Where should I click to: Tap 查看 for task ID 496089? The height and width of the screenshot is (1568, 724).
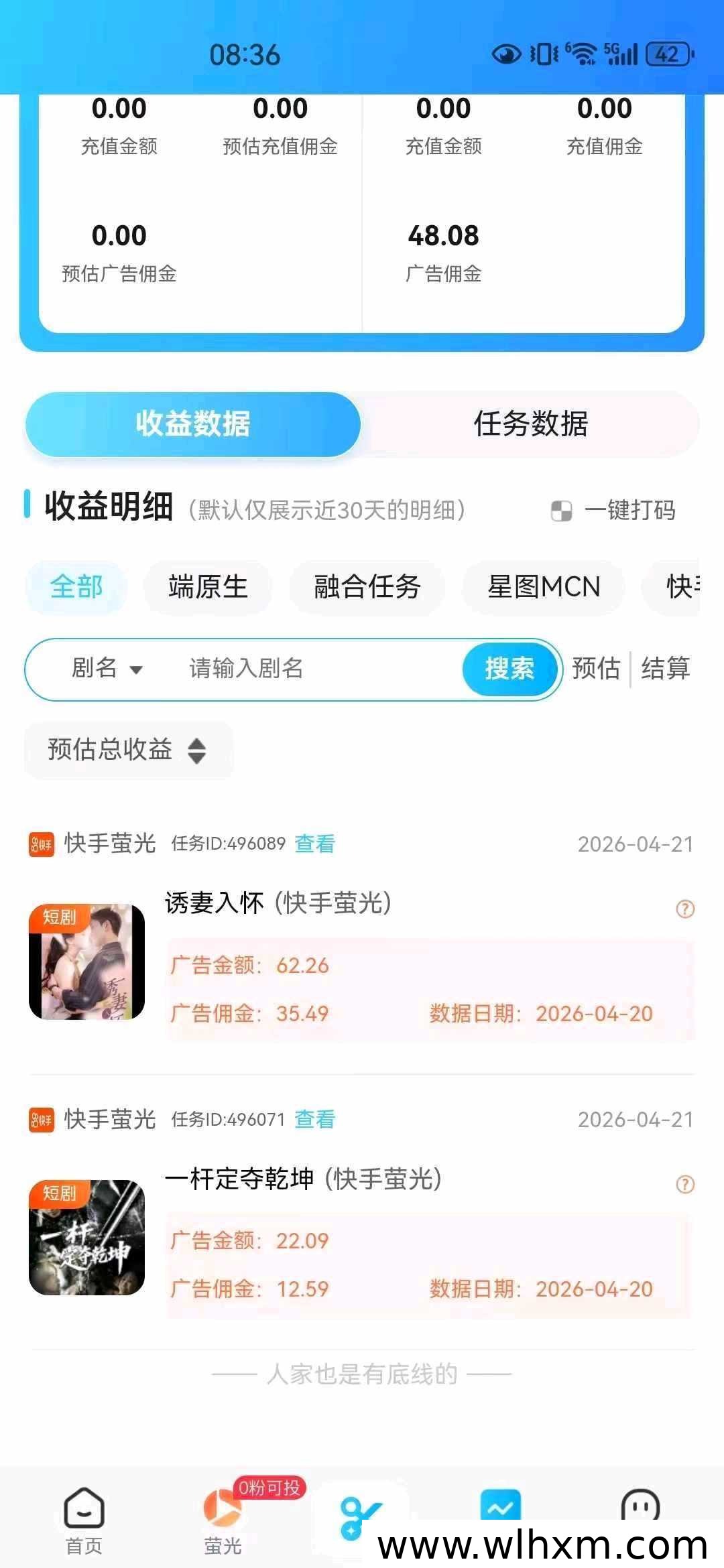pyautogui.click(x=314, y=844)
